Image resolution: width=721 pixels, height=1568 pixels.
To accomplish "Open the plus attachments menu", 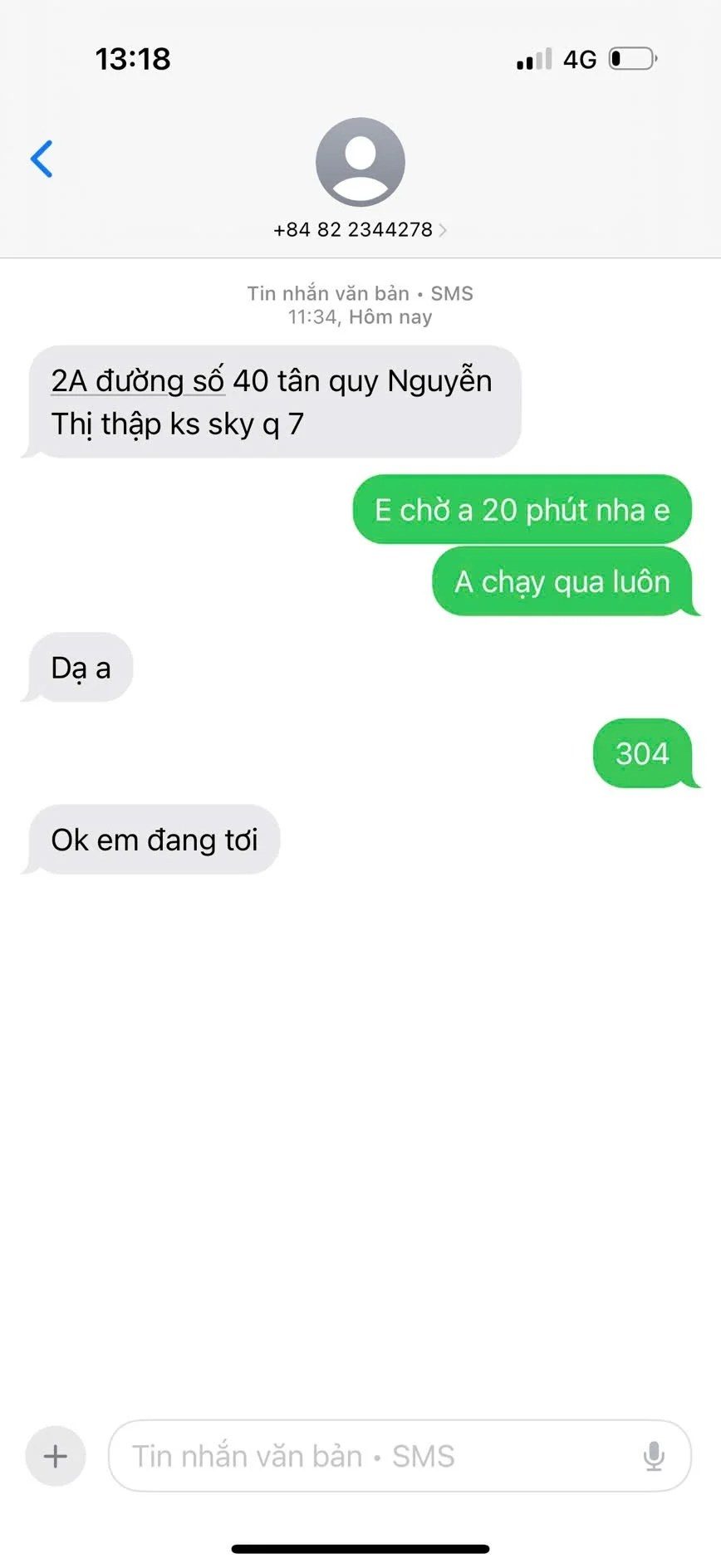I will pyautogui.click(x=56, y=1456).
